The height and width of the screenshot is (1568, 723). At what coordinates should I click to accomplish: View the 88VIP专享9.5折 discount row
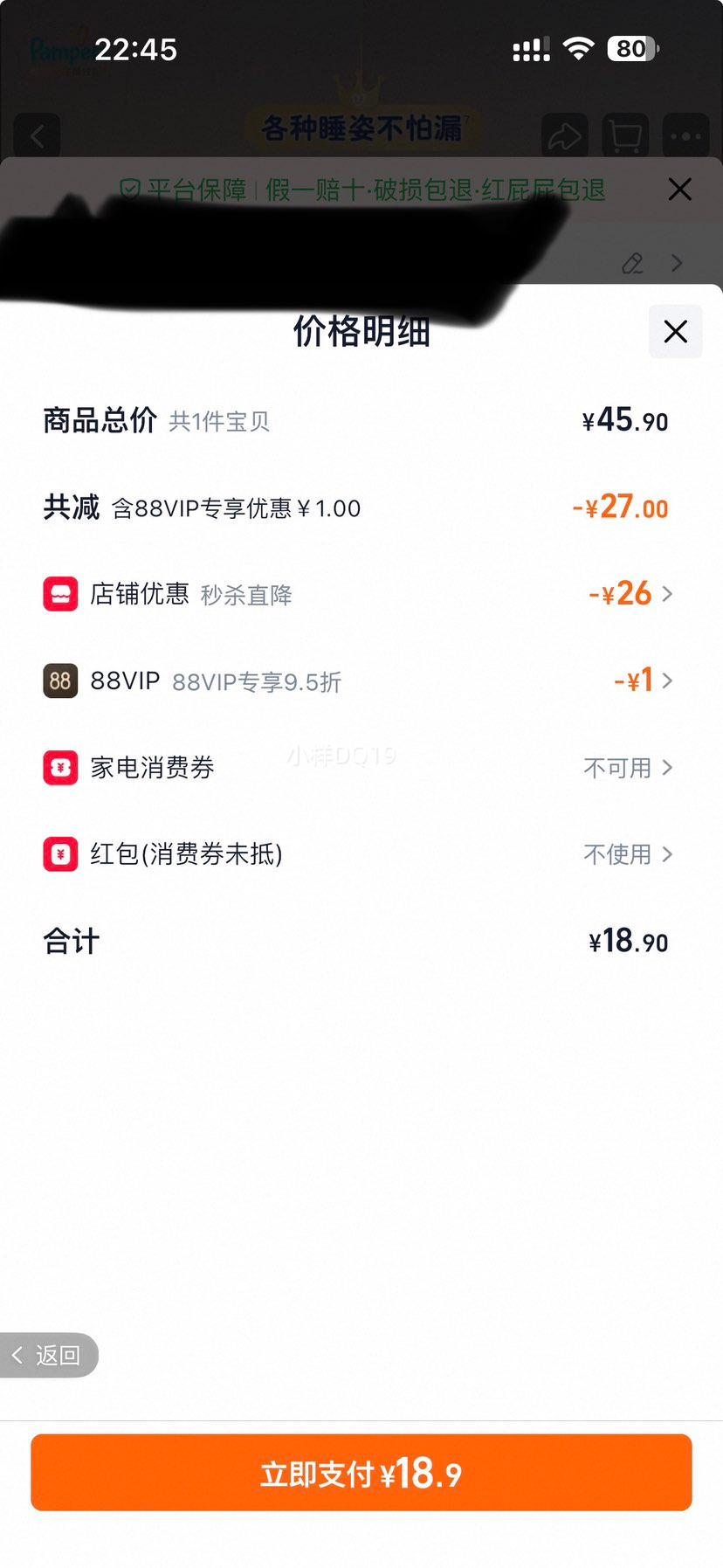[358, 680]
